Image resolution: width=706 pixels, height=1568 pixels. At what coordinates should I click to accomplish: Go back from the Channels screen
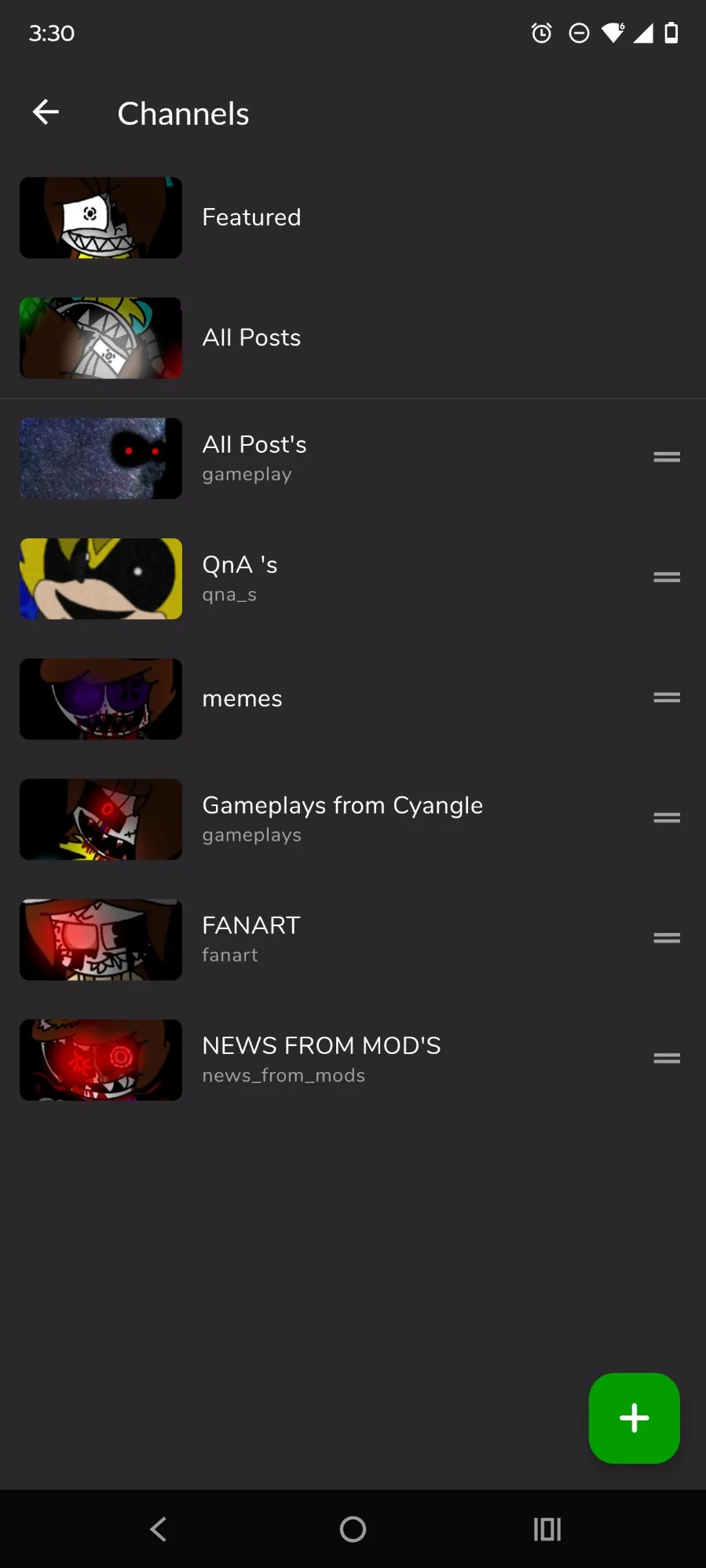(x=46, y=112)
